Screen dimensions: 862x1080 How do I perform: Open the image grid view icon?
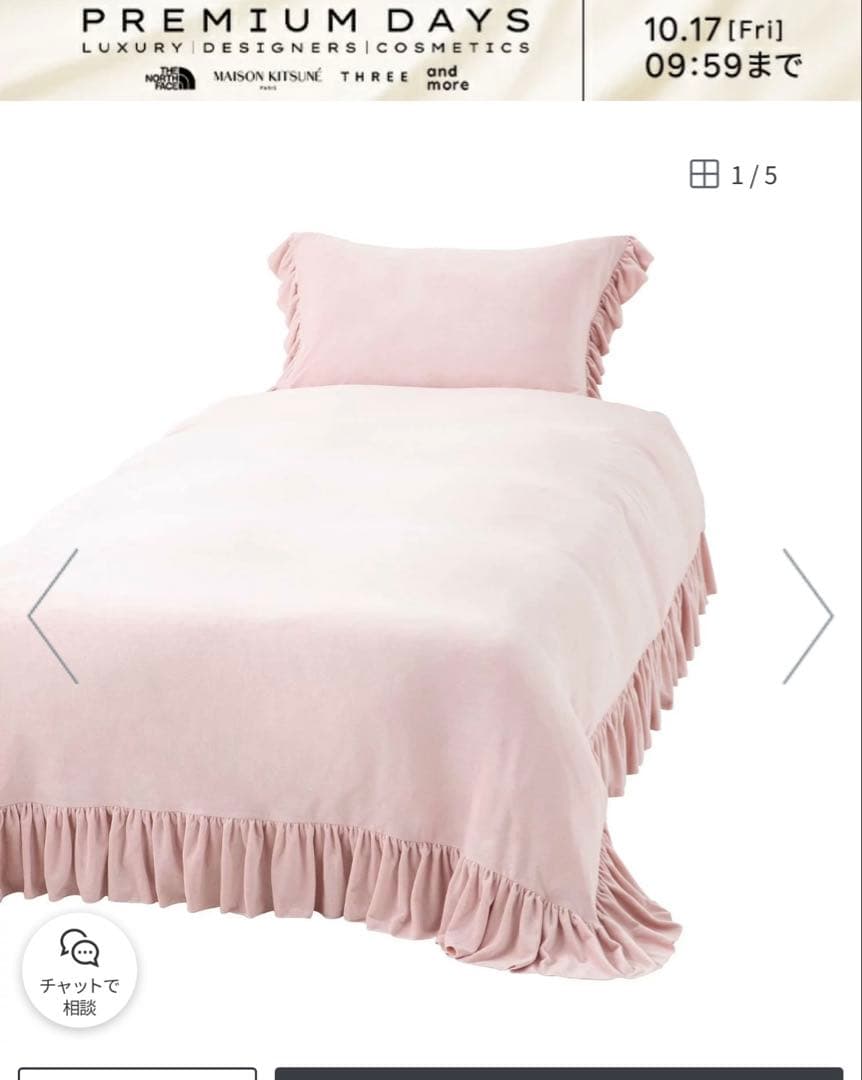coord(704,175)
